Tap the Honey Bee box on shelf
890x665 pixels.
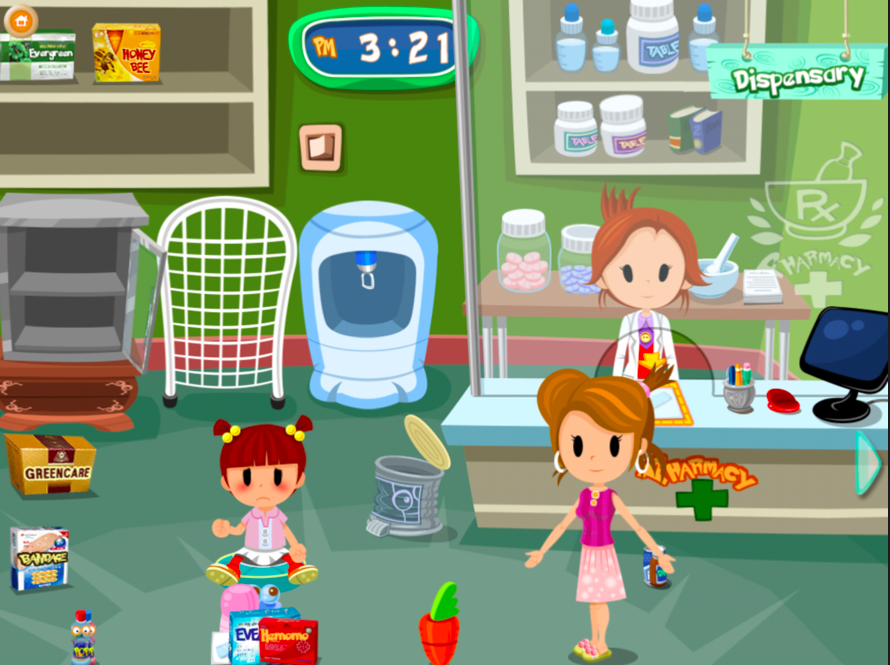[x=126, y=52]
